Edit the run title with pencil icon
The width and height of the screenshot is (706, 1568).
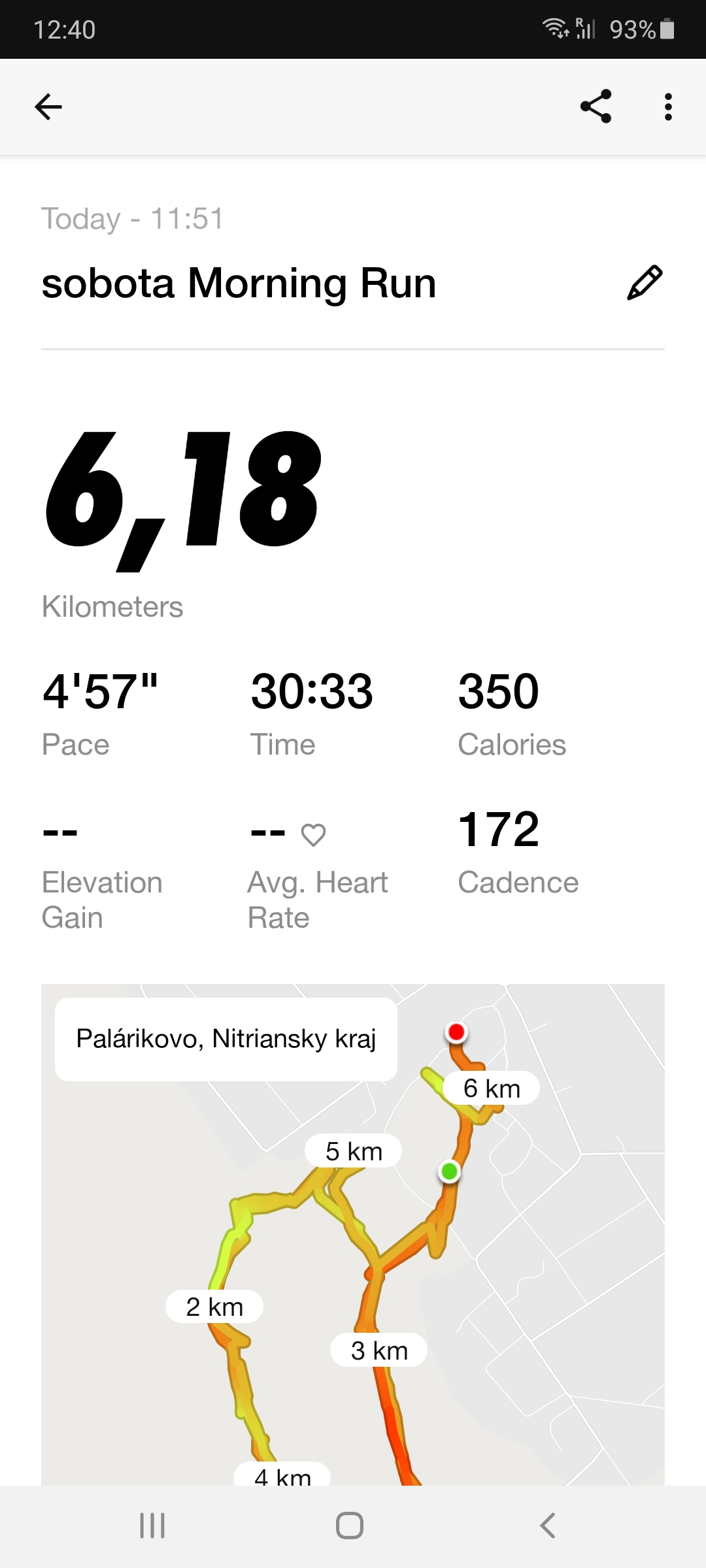[x=645, y=283]
